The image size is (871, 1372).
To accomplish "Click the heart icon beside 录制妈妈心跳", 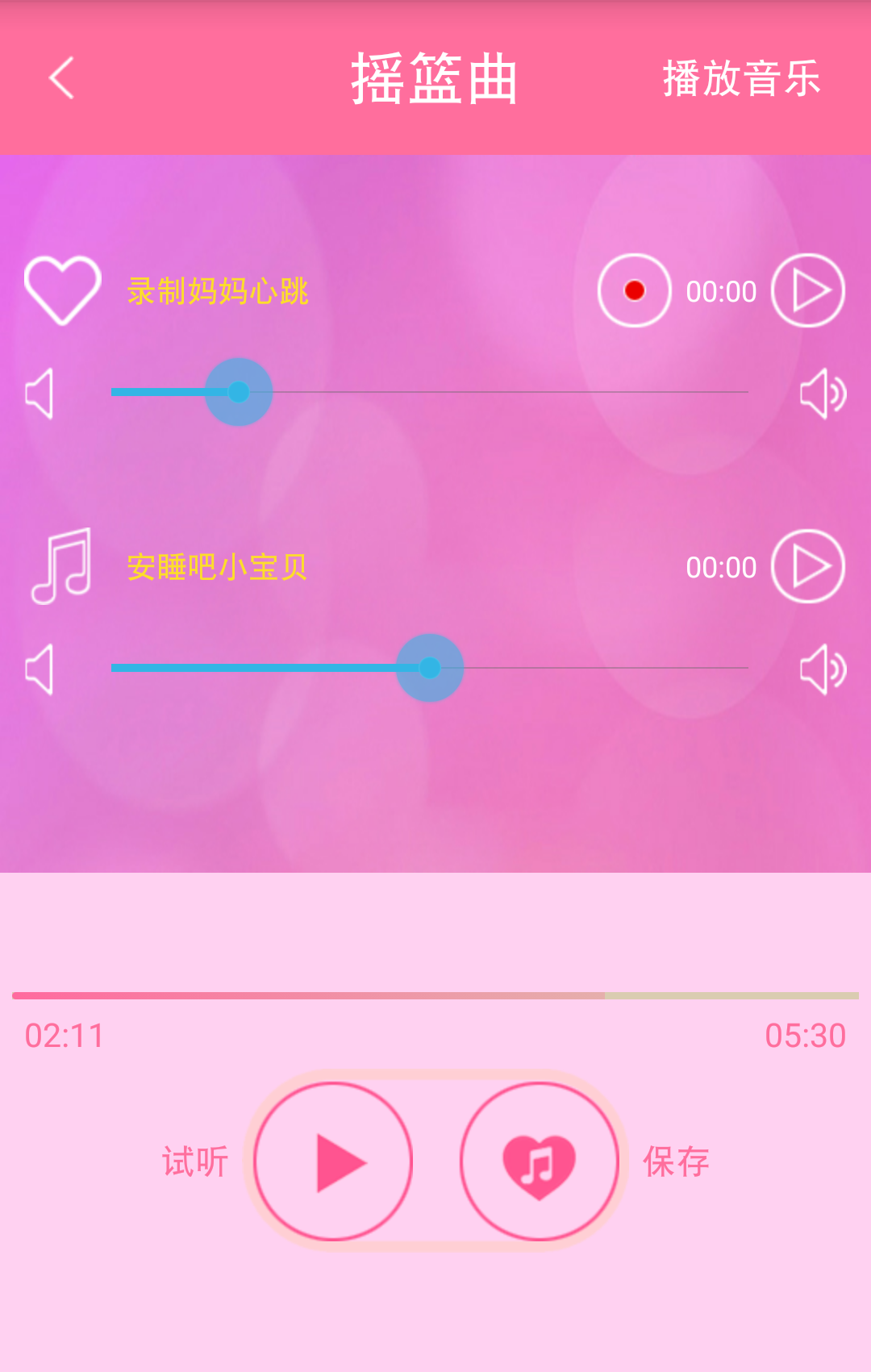I will pyautogui.click(x=60, y=290).
